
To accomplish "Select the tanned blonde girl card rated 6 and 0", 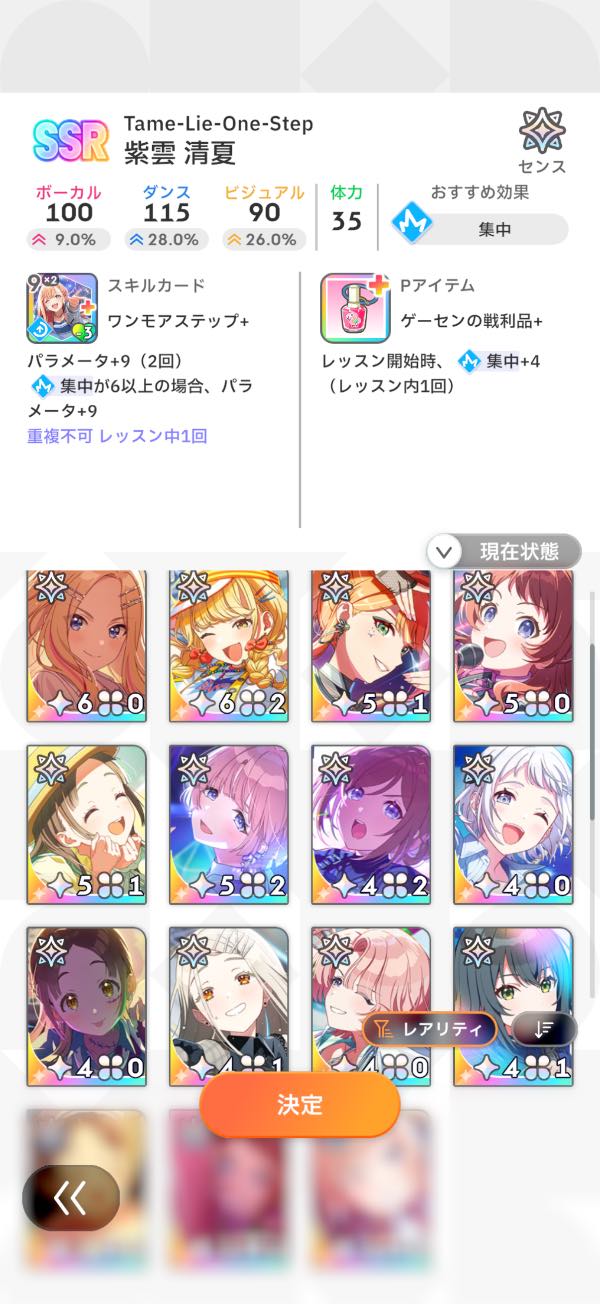I will coord(87,646).
